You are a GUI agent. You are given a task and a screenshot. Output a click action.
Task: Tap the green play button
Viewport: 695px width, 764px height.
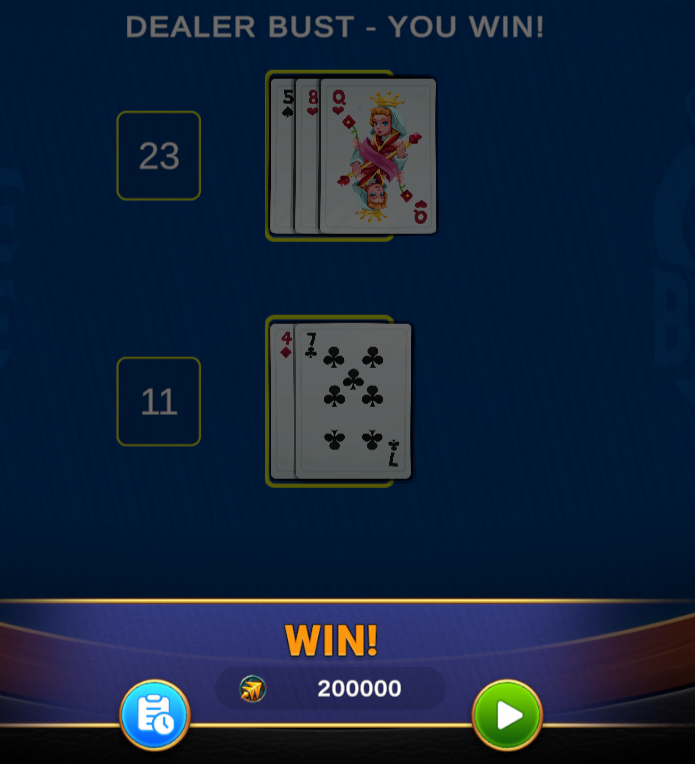click(x=507, y=715)
